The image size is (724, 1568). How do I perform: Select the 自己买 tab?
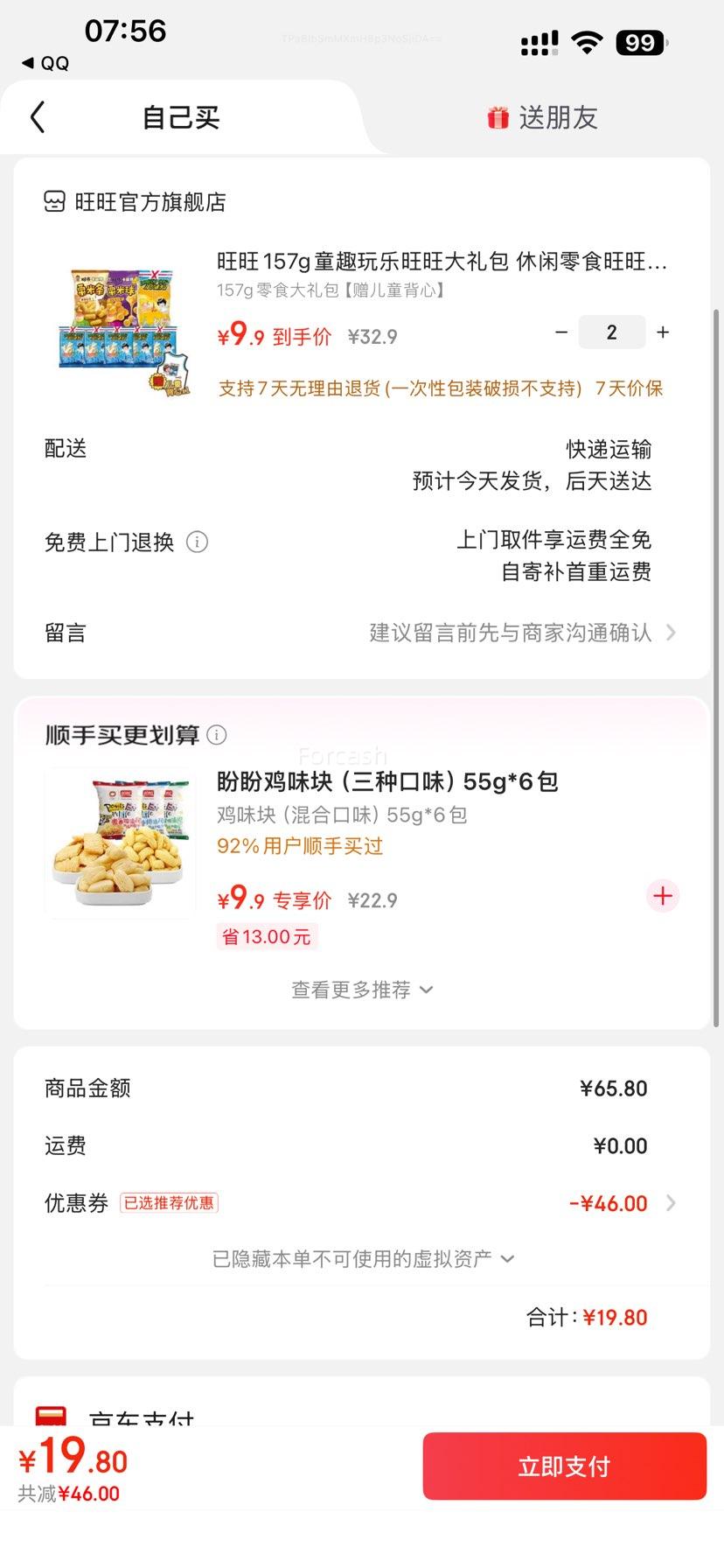(179, 116)
